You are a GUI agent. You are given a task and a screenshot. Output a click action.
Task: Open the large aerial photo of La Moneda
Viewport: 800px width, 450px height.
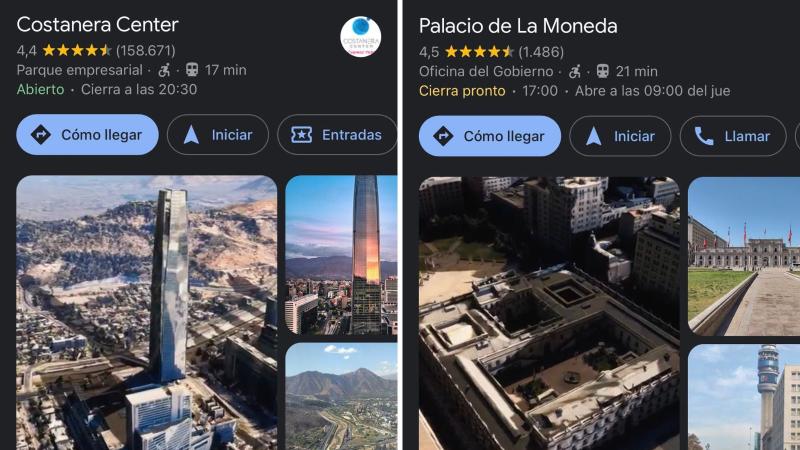coord(549,313)
